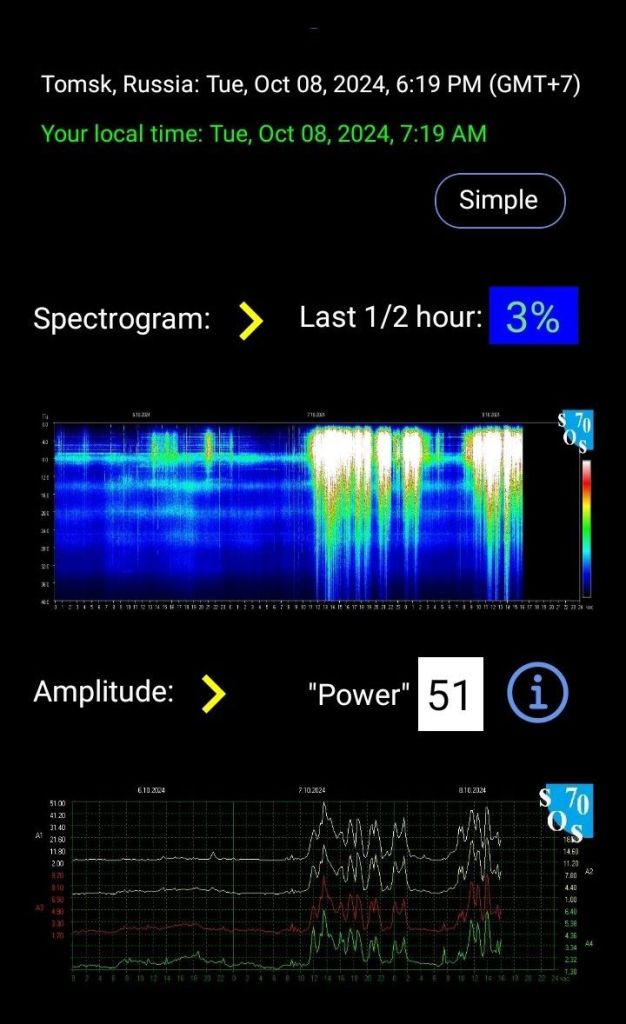
Task: Expand the Spectrogram yellow arrow
Action: 251,320
